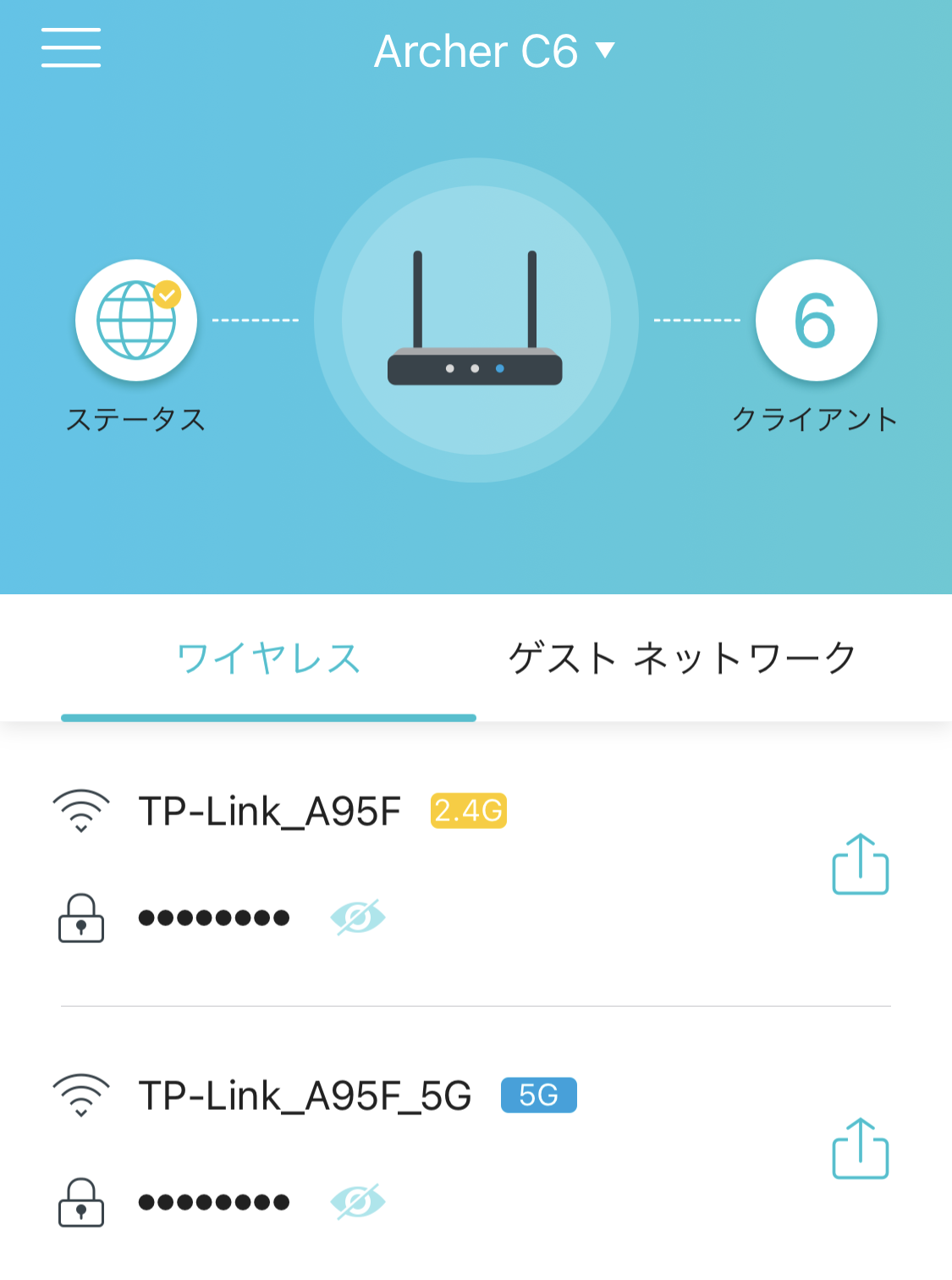952x1280 pixels.
Task: Tap the lock icon for TP-Link_A95F_5G password
Action: click(x=80, y=1201)
